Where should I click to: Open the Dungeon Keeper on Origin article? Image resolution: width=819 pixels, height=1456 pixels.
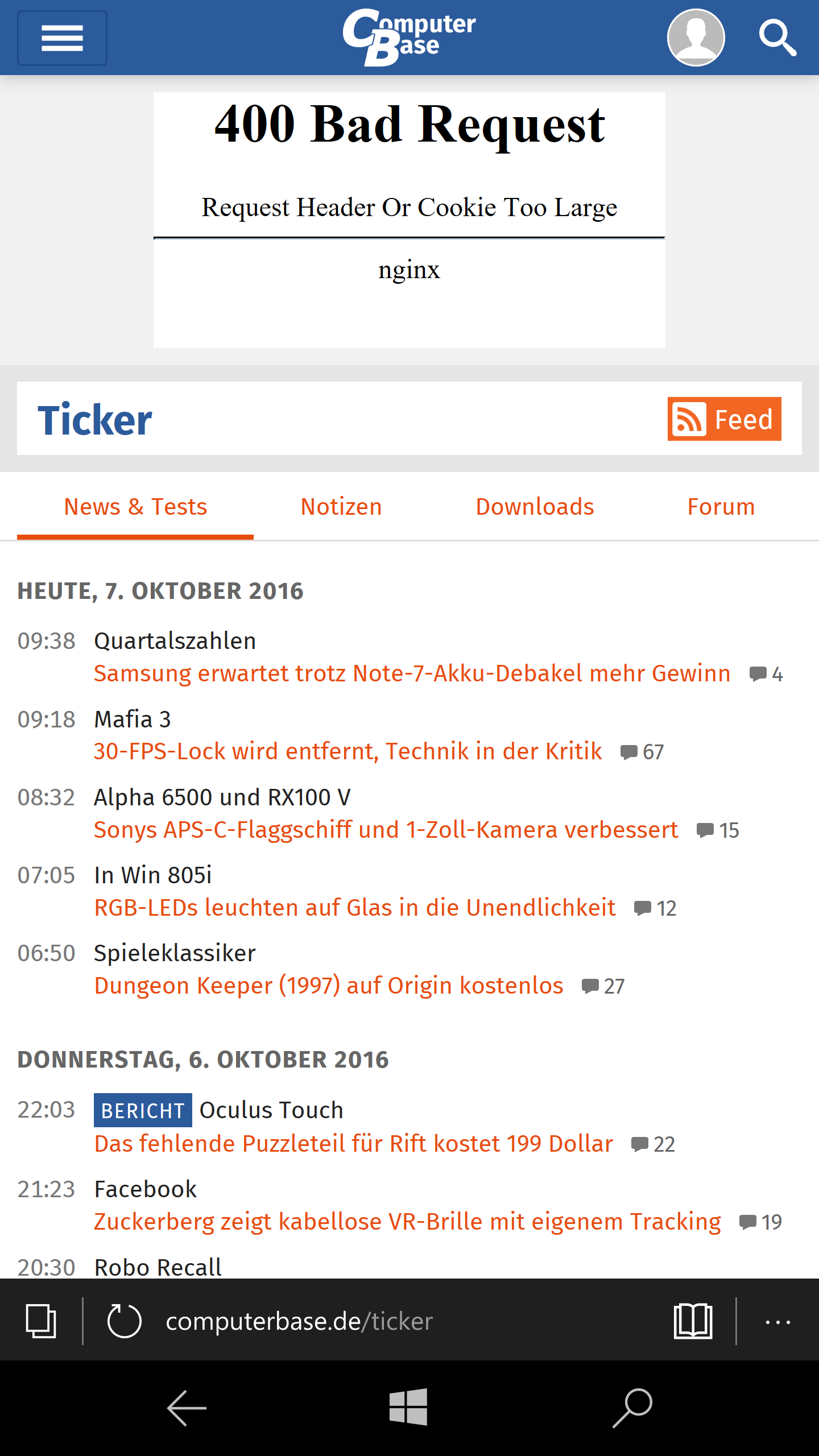pyautogui.click(x=329, y=986)
